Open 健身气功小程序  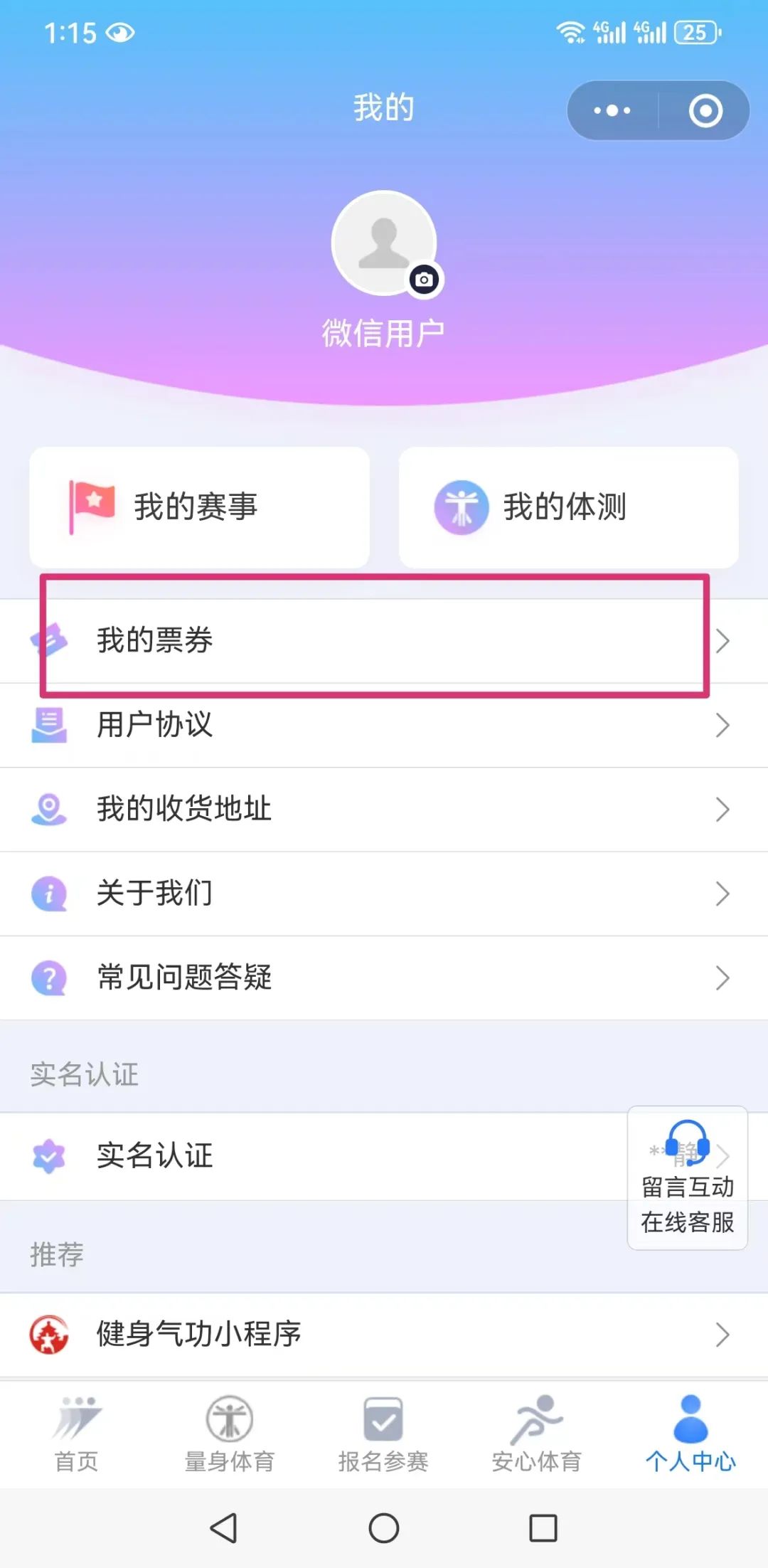click(x=384, y=1335)
